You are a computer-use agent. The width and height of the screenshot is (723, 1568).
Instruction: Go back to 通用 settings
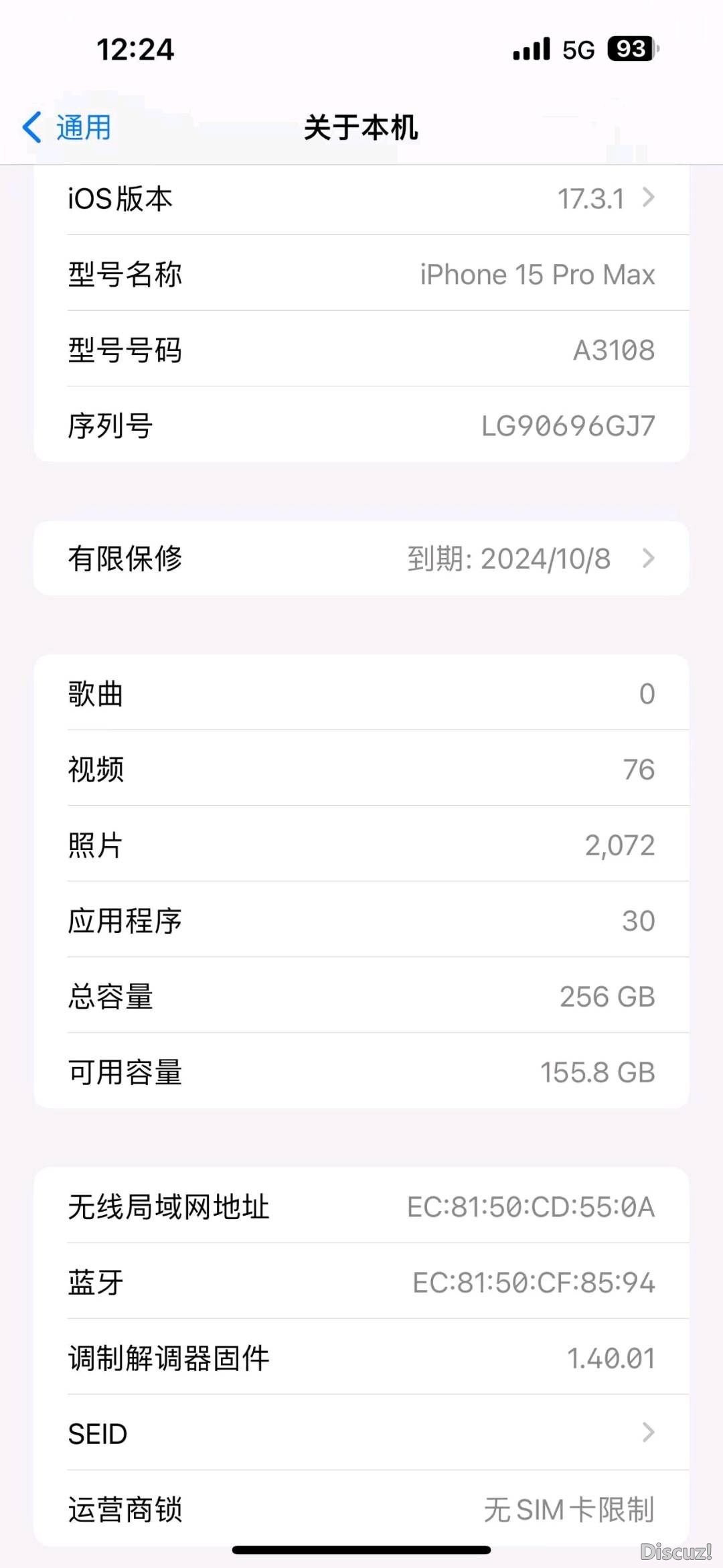coord(67,127)
